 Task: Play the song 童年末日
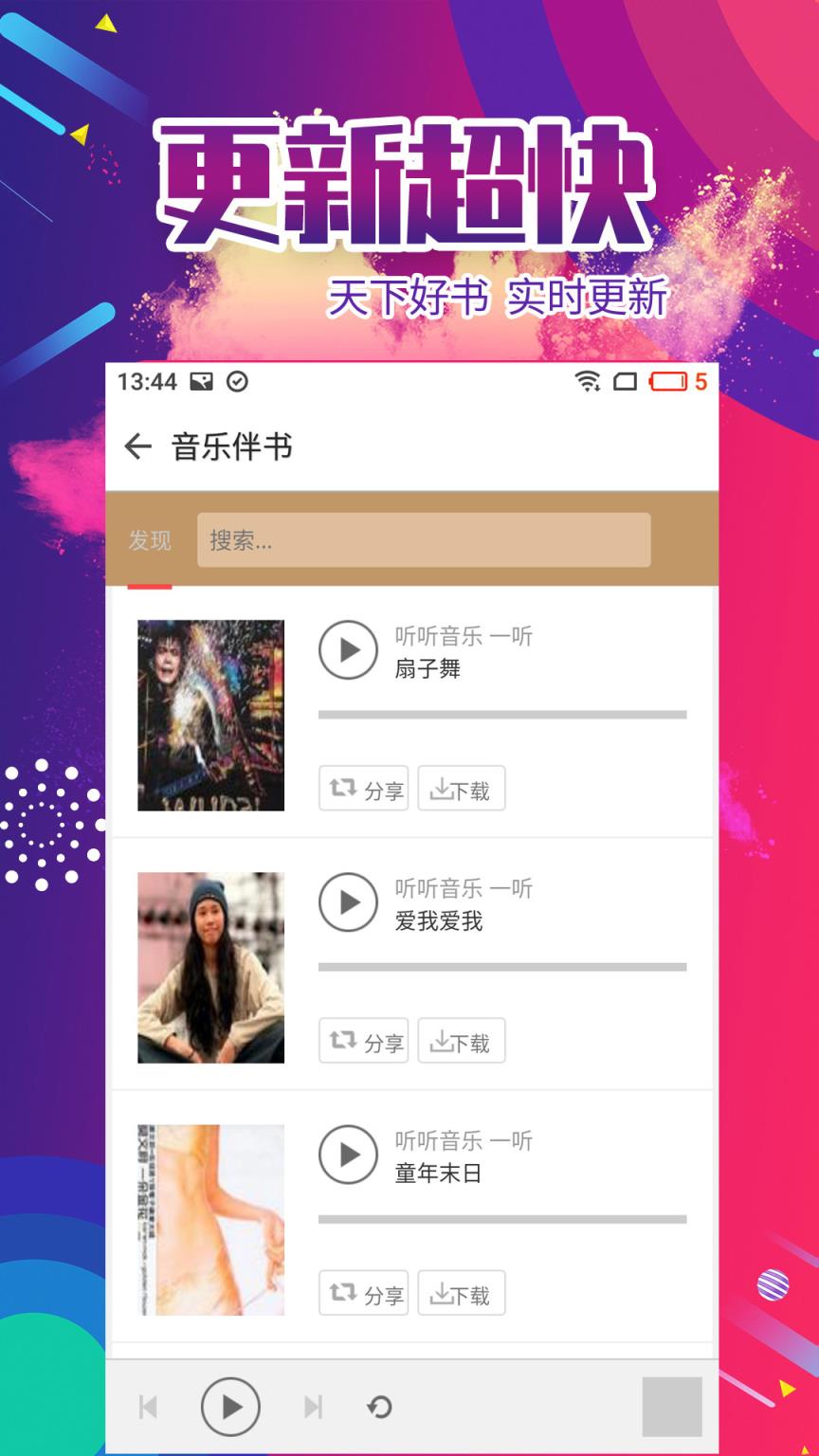tap(348, 1156)
